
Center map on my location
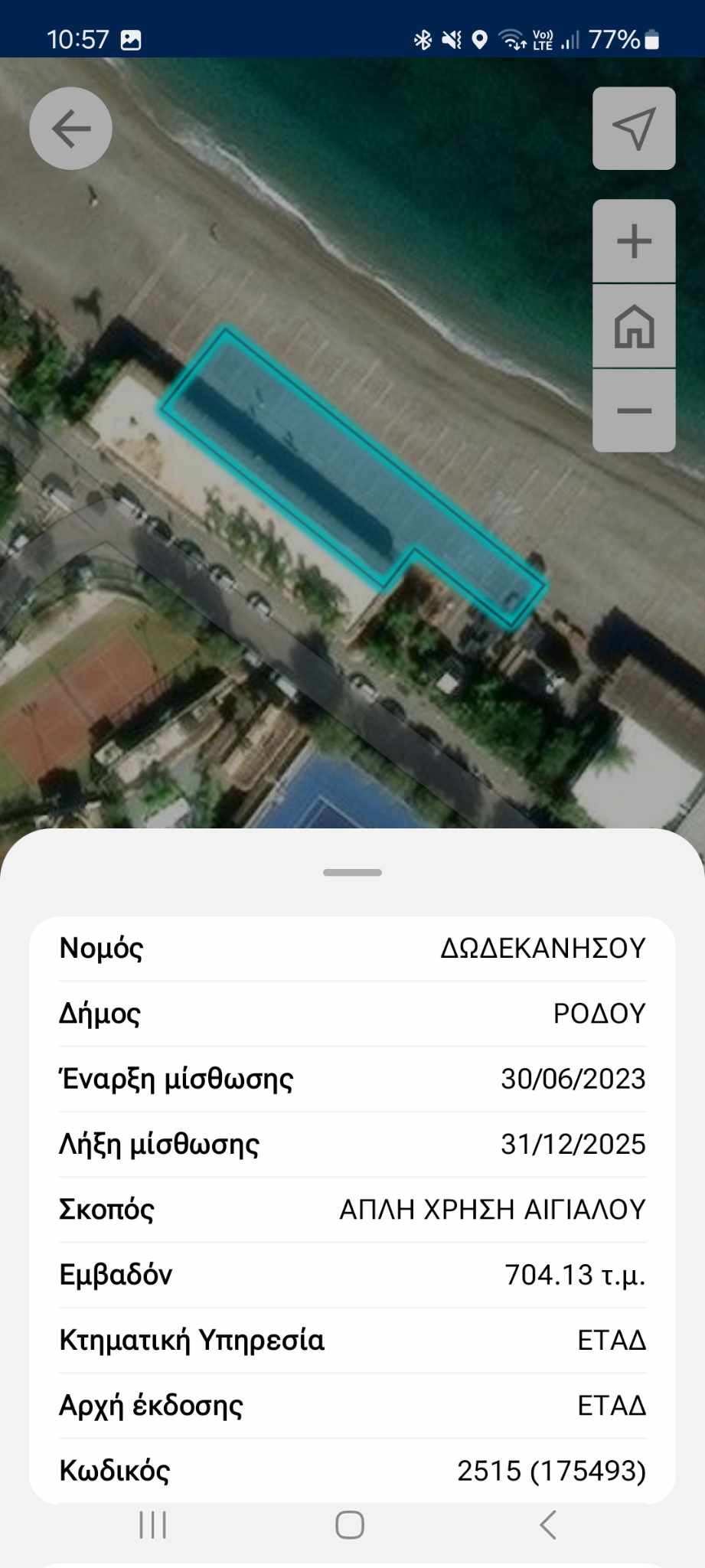point(634,128)
